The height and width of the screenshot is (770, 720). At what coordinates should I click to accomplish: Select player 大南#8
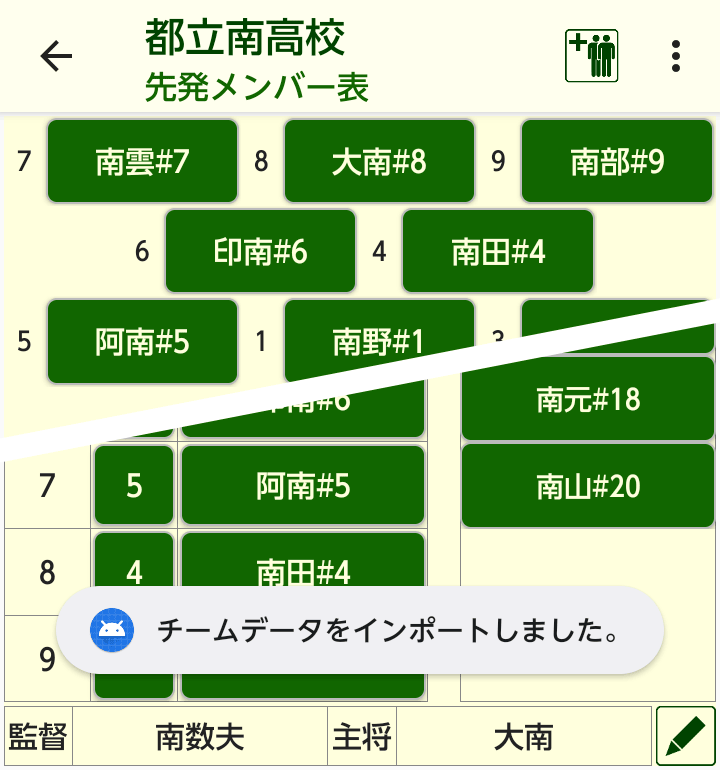379,161
